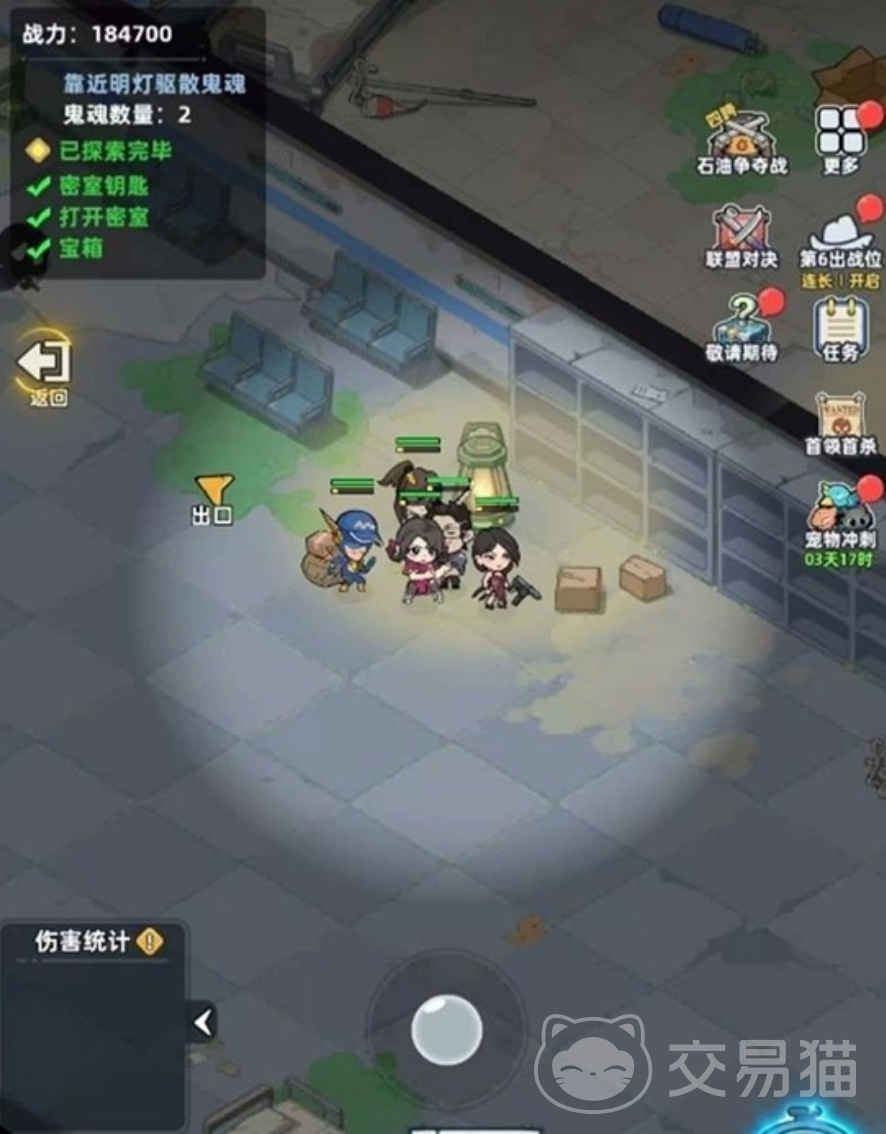Collapse the 伤害统计 panel arrow

(x=203, y=1021)
